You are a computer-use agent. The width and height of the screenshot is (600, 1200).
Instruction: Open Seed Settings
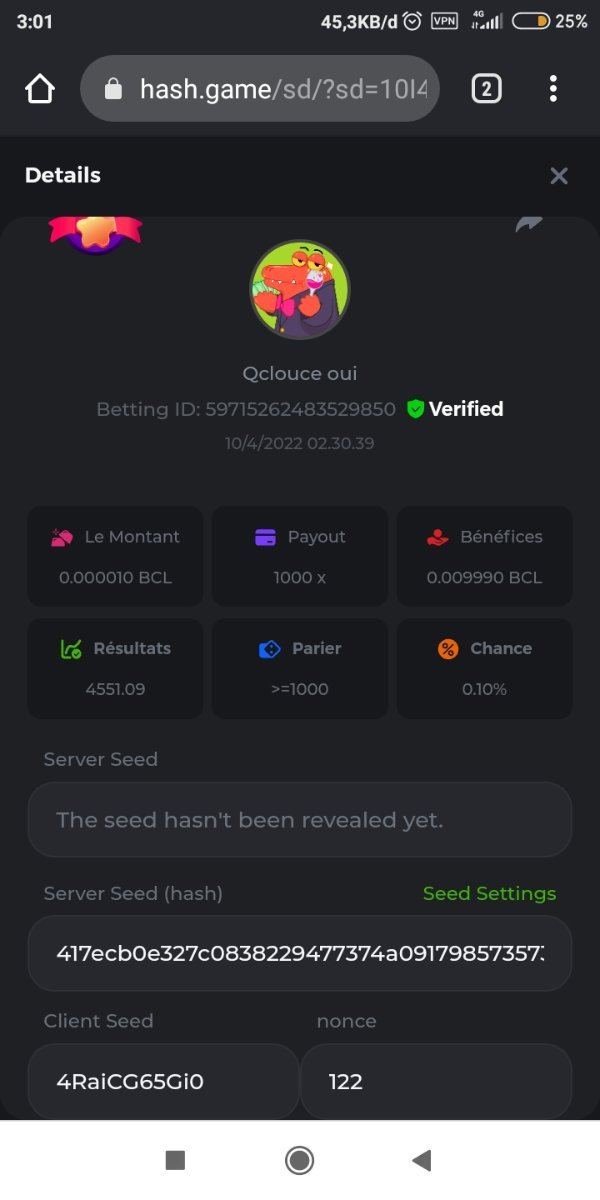489,893
